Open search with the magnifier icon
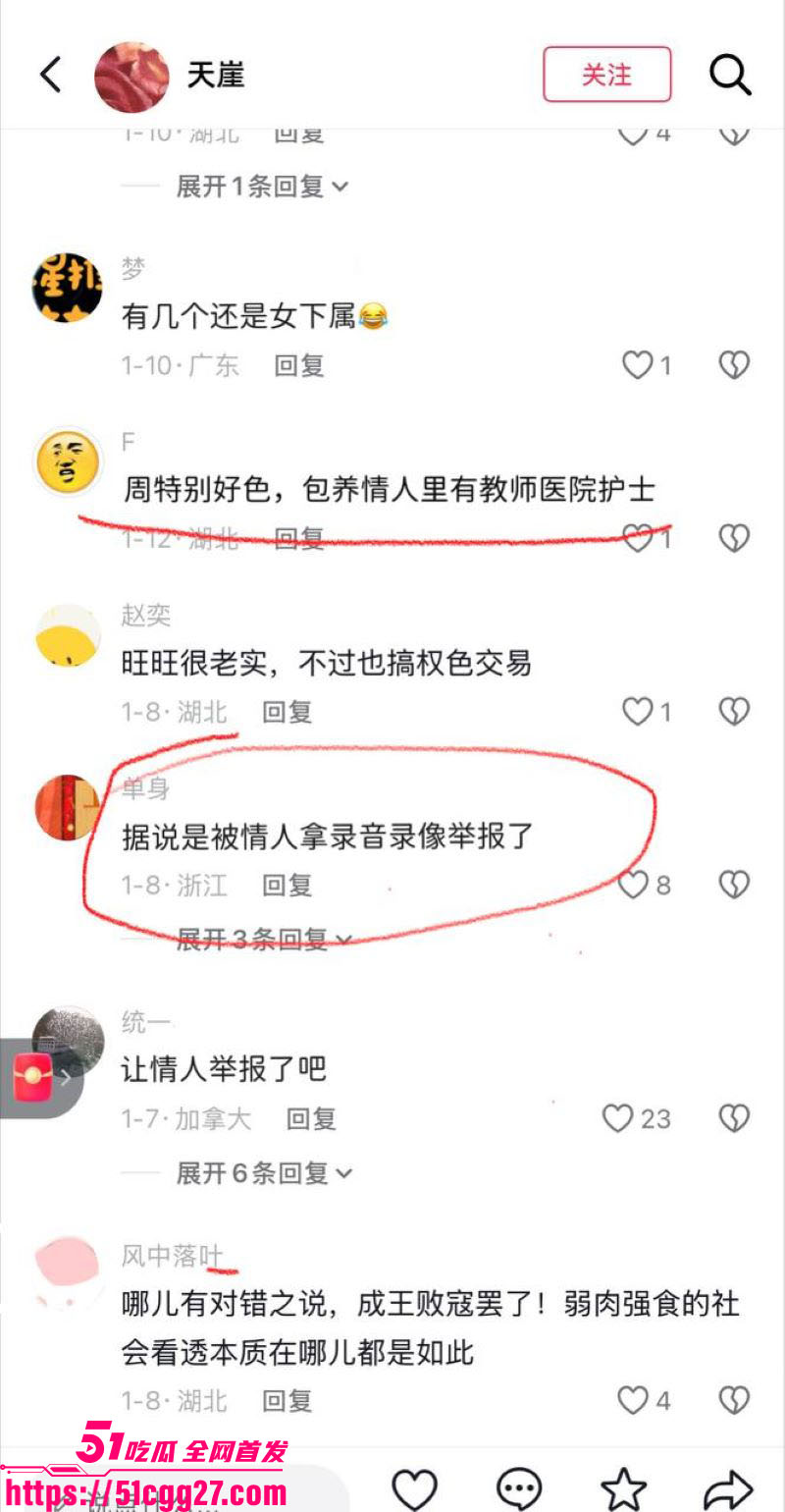The height and width of the screenshot is (1512, 785). coord(730,75)
